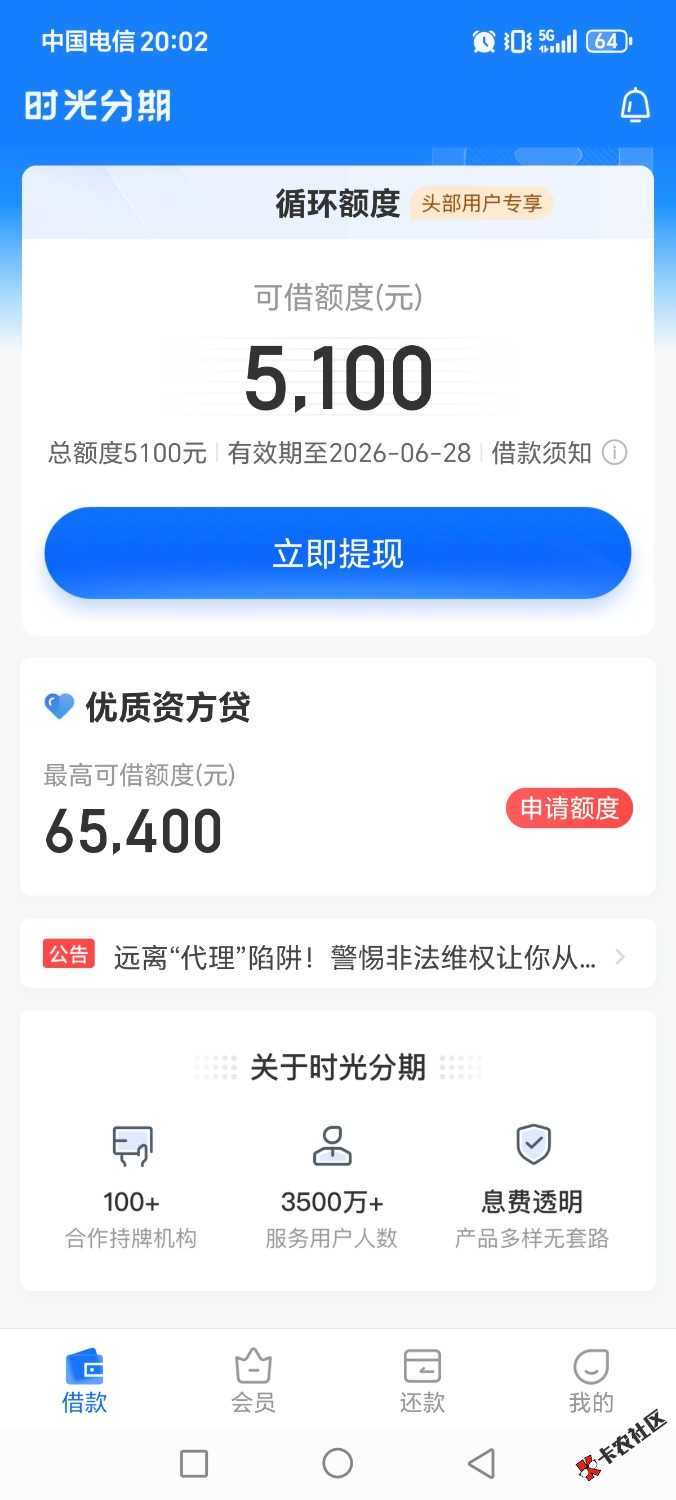The image size is (676, 1500).
Task: Tap the system back button
Action: click(x=481, y=1464)
